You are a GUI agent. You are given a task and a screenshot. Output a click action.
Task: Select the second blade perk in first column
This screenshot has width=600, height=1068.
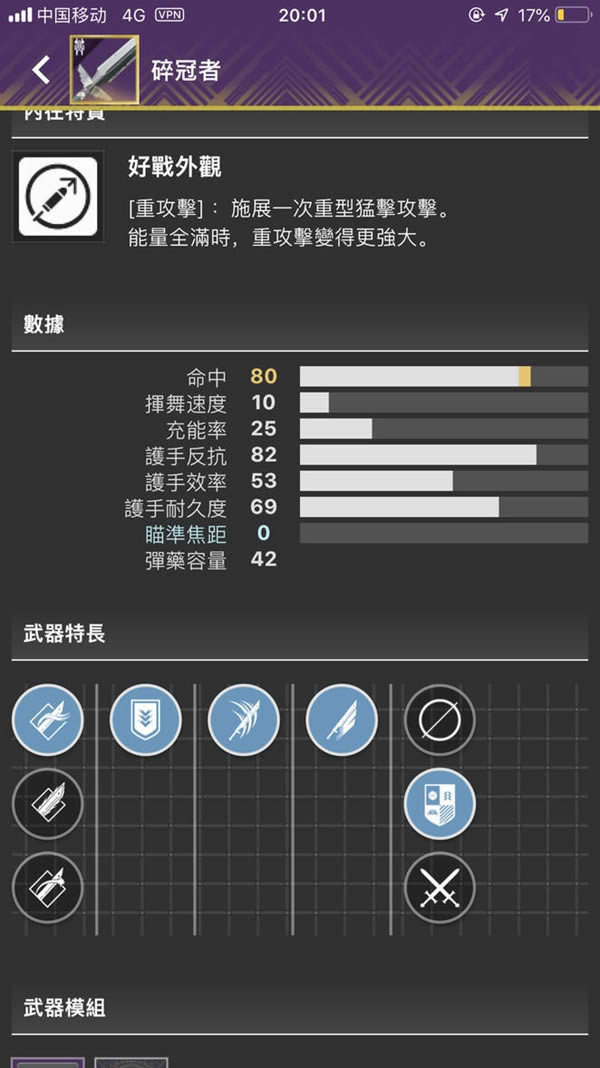tap(47, 802)
